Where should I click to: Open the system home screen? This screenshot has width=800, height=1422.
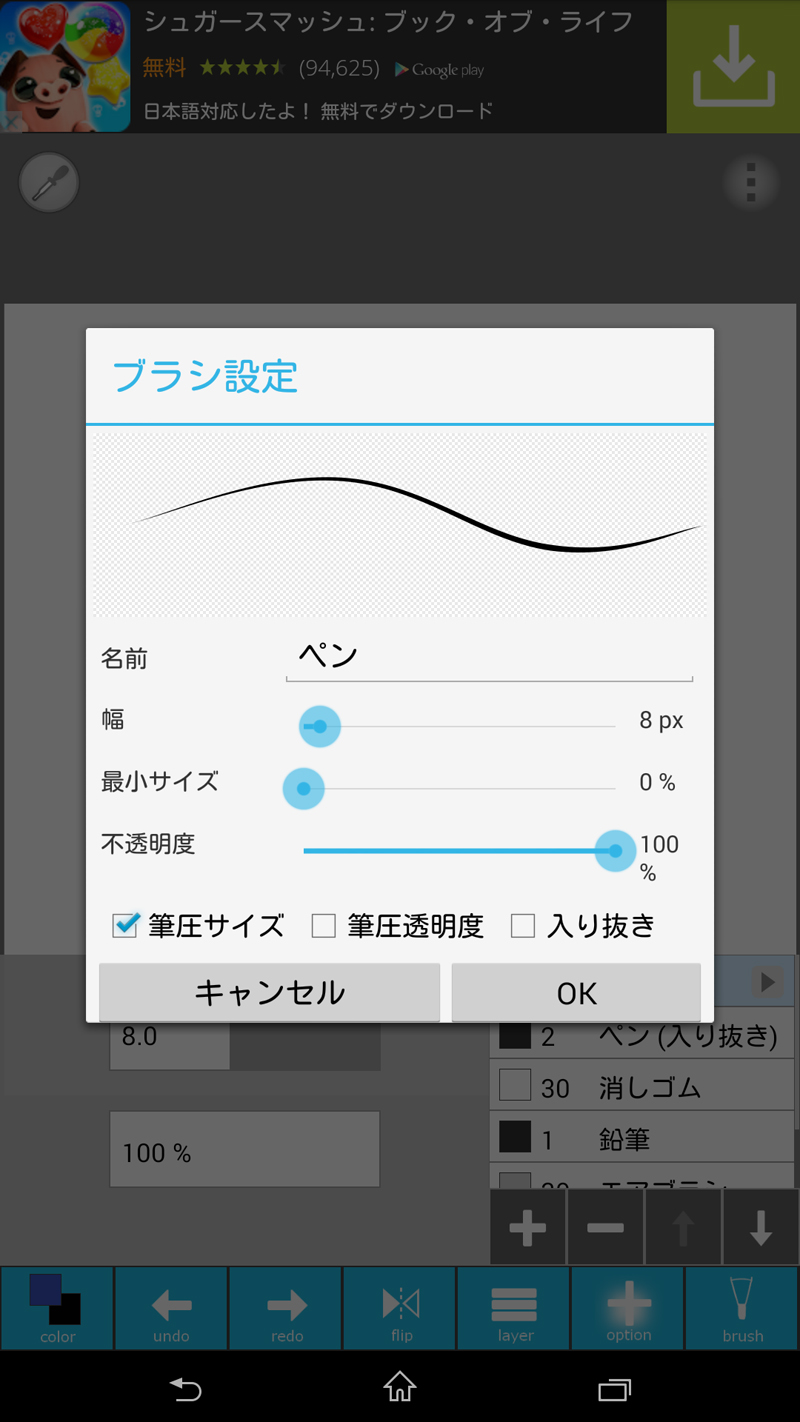click(400, 1387)
